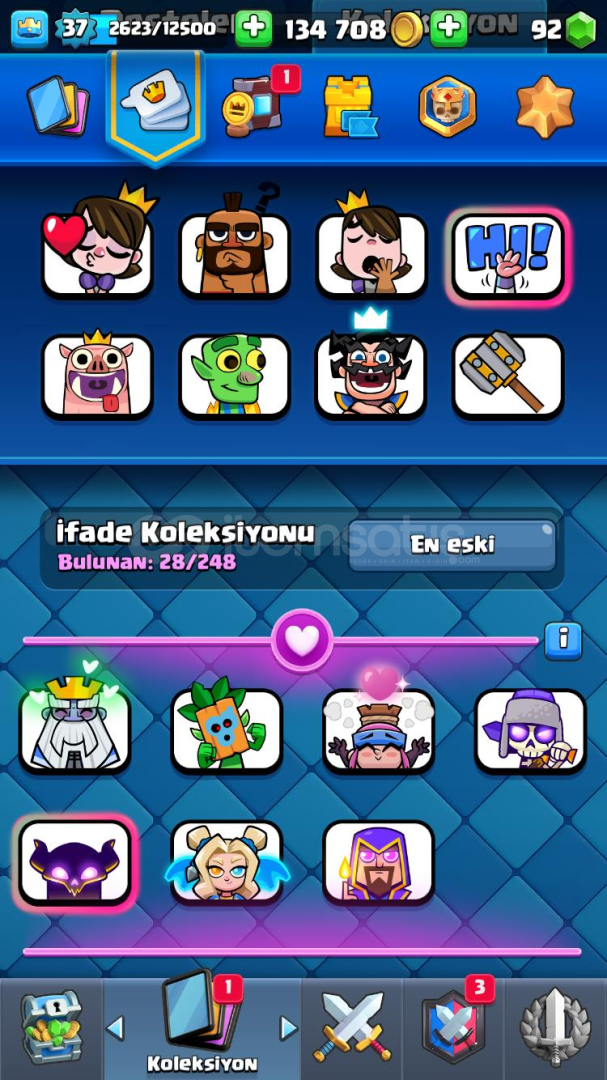
Task: Open the events sword wreath tab
Action: click(555, 1028)
